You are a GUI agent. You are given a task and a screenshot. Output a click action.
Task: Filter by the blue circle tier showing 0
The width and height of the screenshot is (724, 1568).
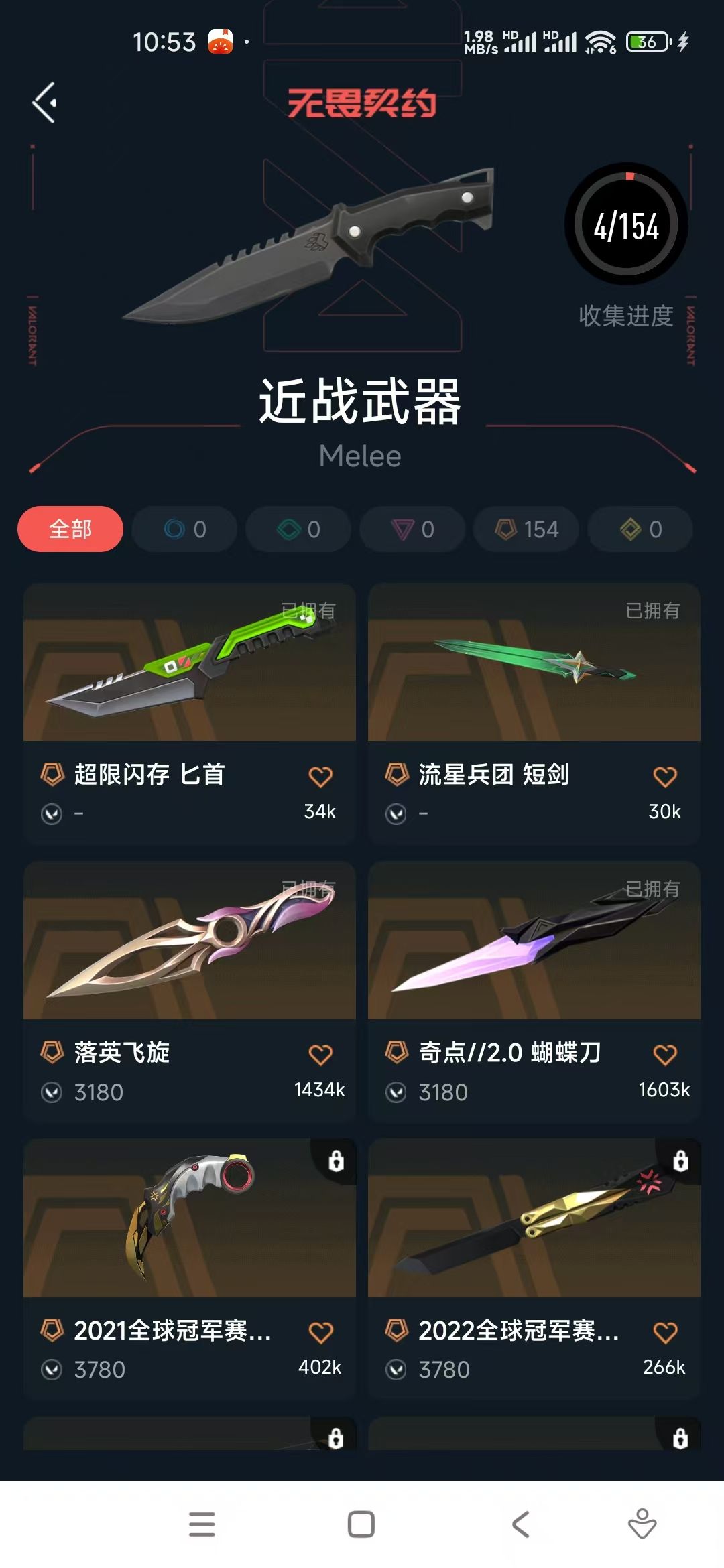184,529
